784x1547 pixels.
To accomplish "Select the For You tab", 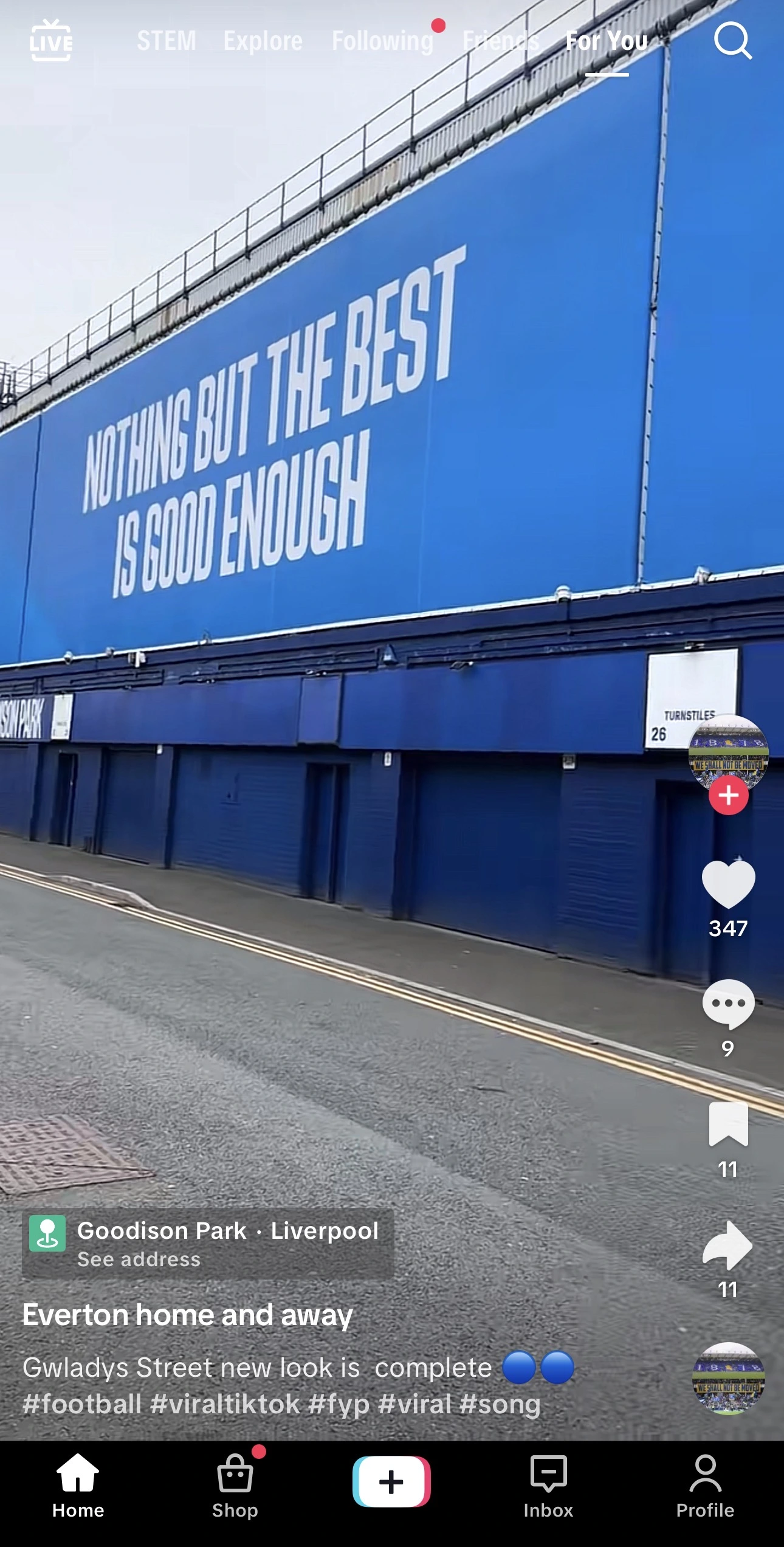I will 607,41.
